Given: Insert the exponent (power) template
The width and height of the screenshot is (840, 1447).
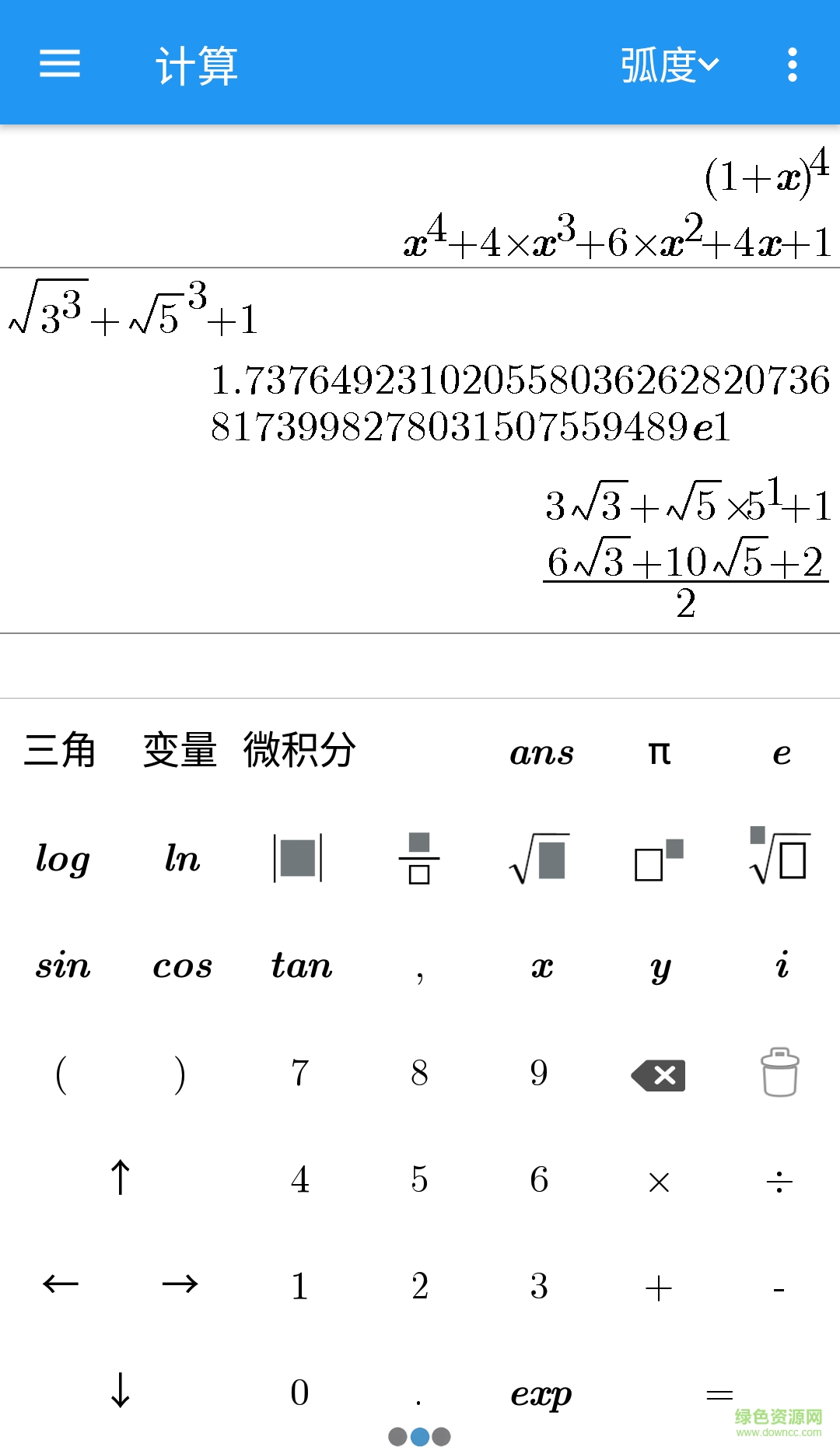Looking at the screenshot, I should tap(659, 860).
